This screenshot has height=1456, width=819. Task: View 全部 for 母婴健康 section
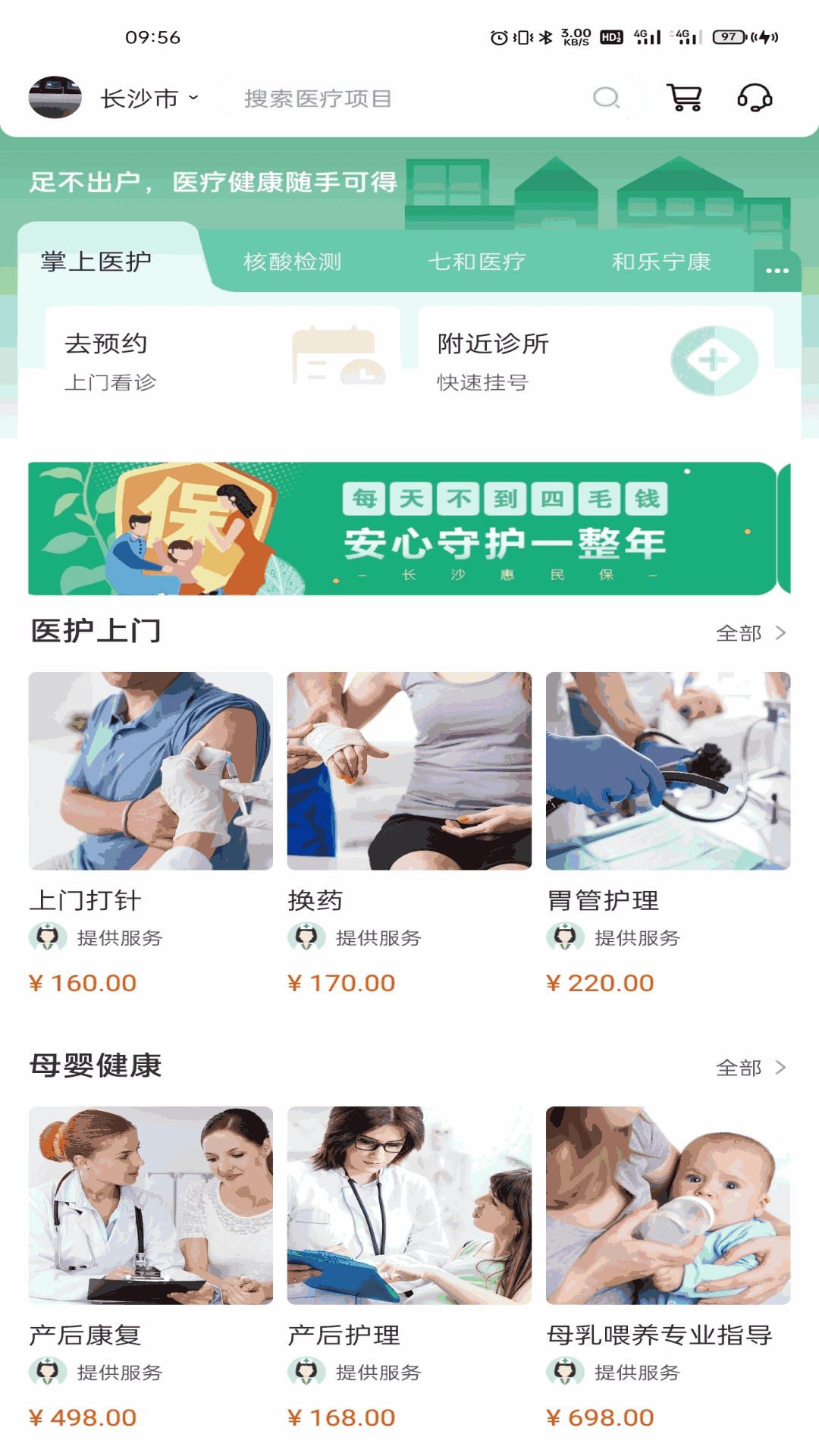750,1068
